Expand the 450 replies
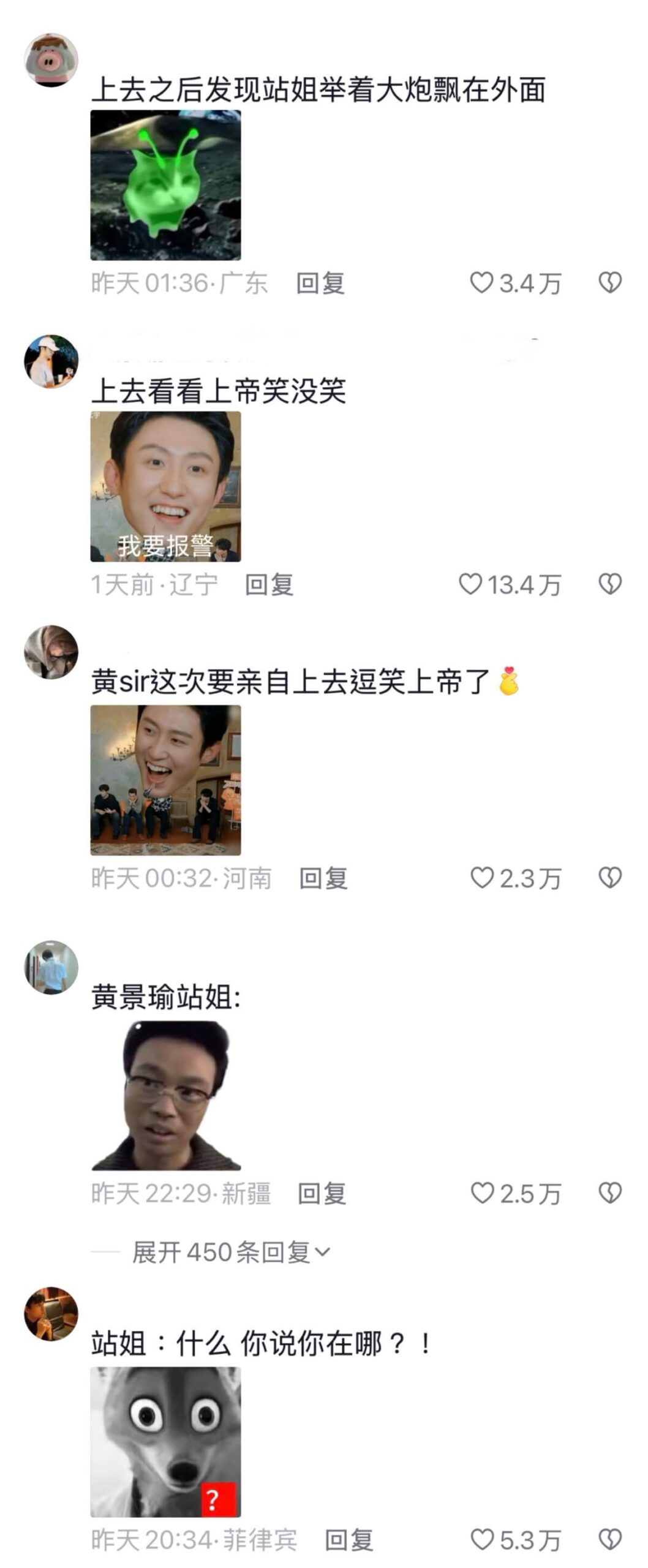This screenshot has height=1568, width=648. pos(232,1253)
